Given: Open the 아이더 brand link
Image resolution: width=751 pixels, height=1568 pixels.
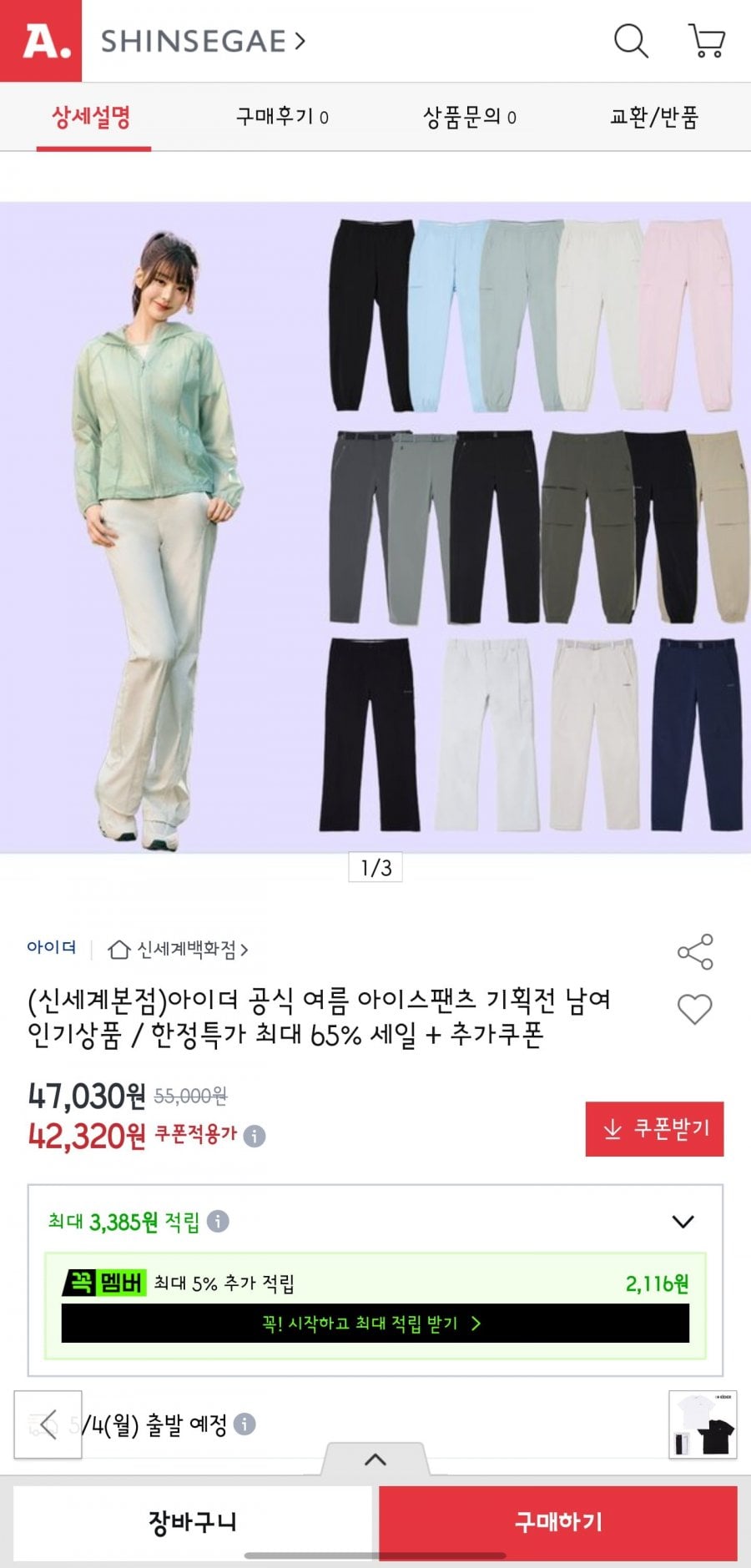Looking at the screenshot, I should click(52, 947).
